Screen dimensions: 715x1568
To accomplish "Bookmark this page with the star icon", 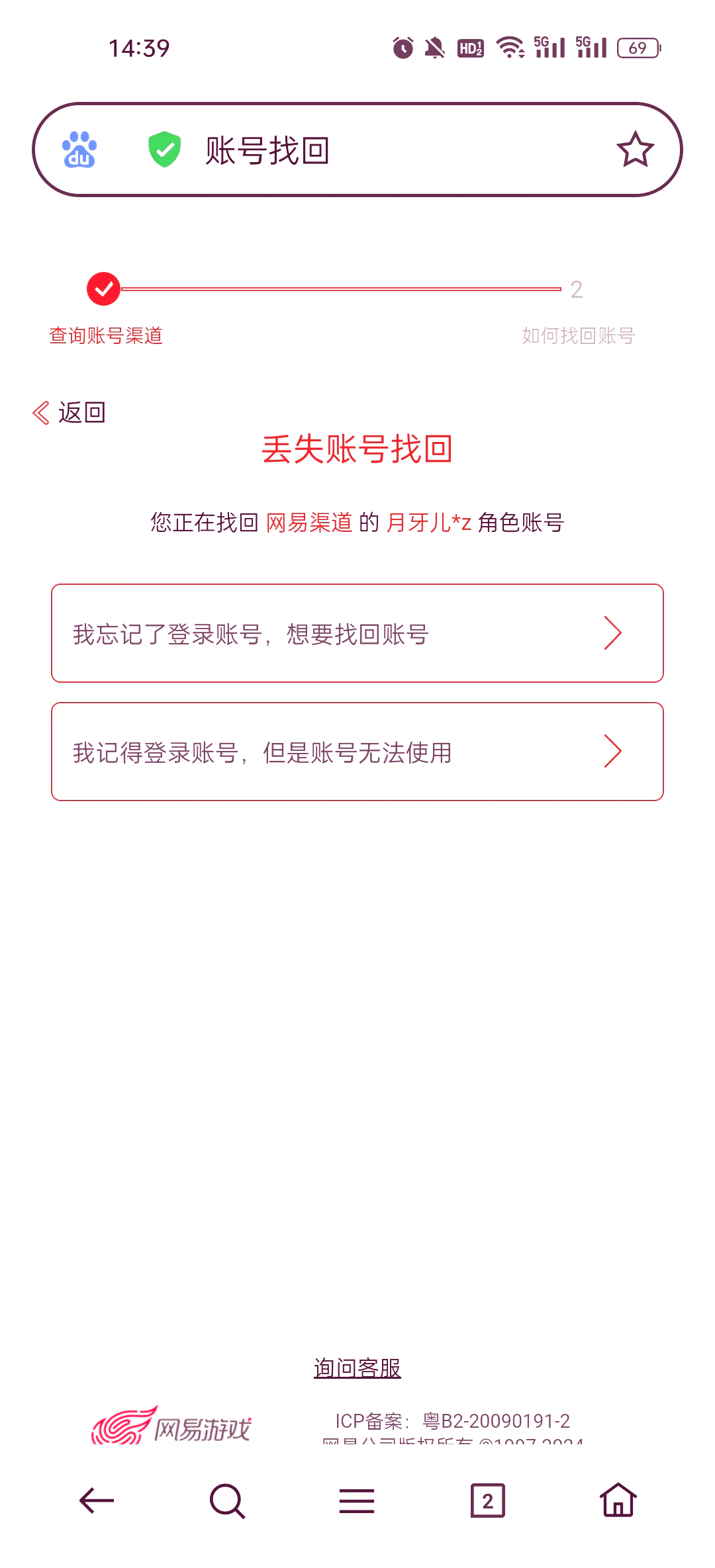I will (x=635, y=150).
